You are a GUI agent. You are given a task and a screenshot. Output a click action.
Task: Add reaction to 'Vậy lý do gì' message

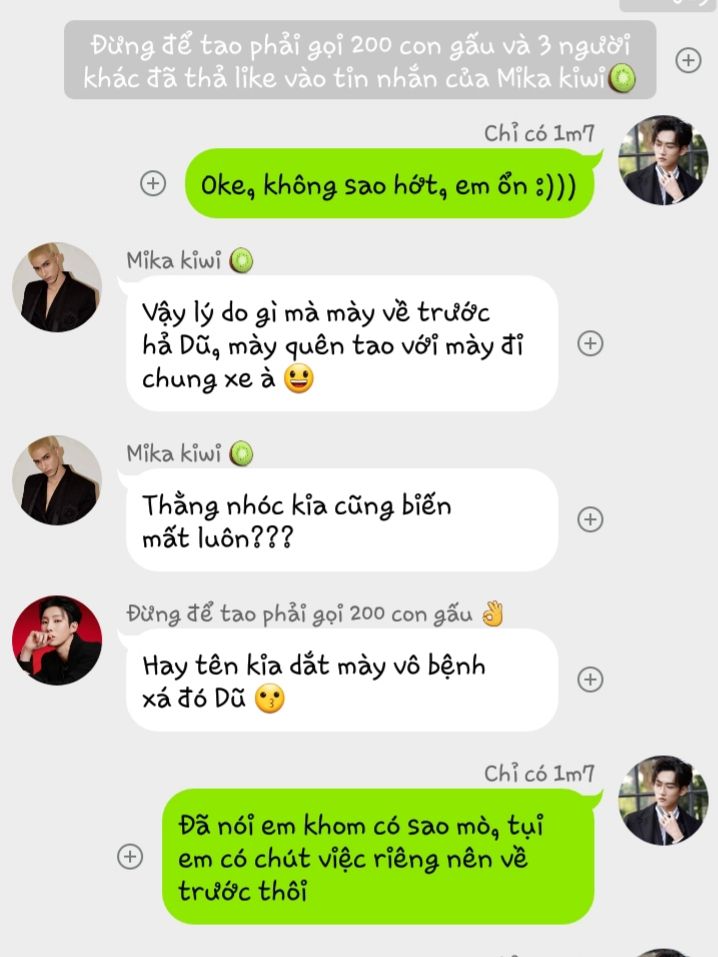click(590, 343)
